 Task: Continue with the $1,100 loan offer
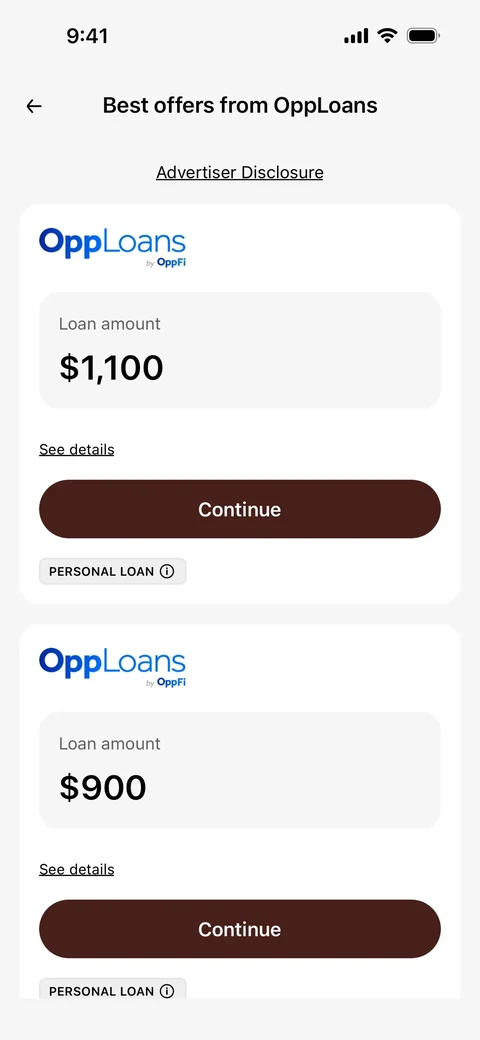239,509
